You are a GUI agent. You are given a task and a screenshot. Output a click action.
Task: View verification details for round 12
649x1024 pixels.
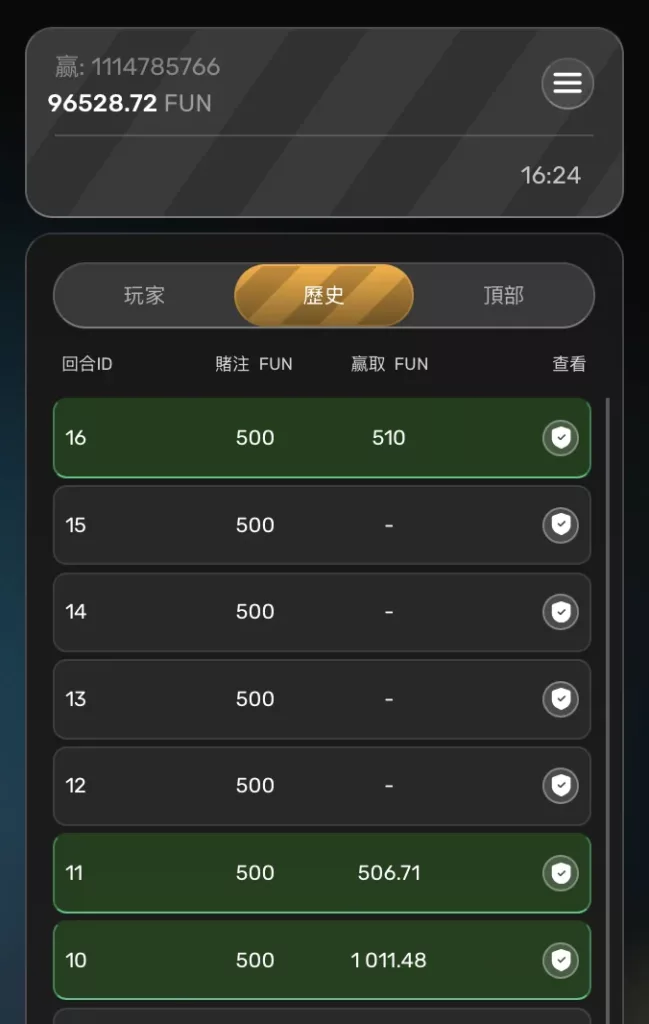[x=560, y=786]
